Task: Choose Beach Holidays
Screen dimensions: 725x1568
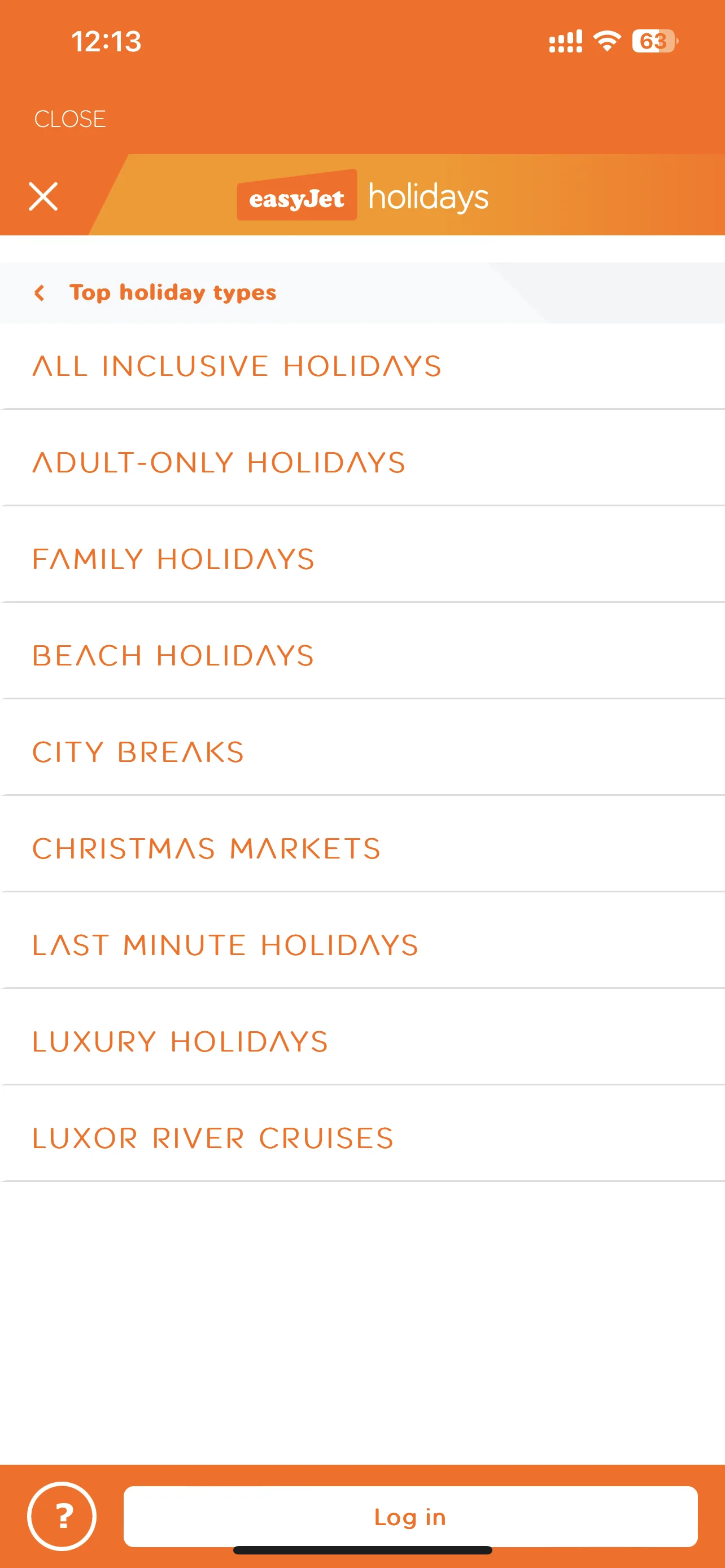Action: pyautogui.click(x=173, y=655)
